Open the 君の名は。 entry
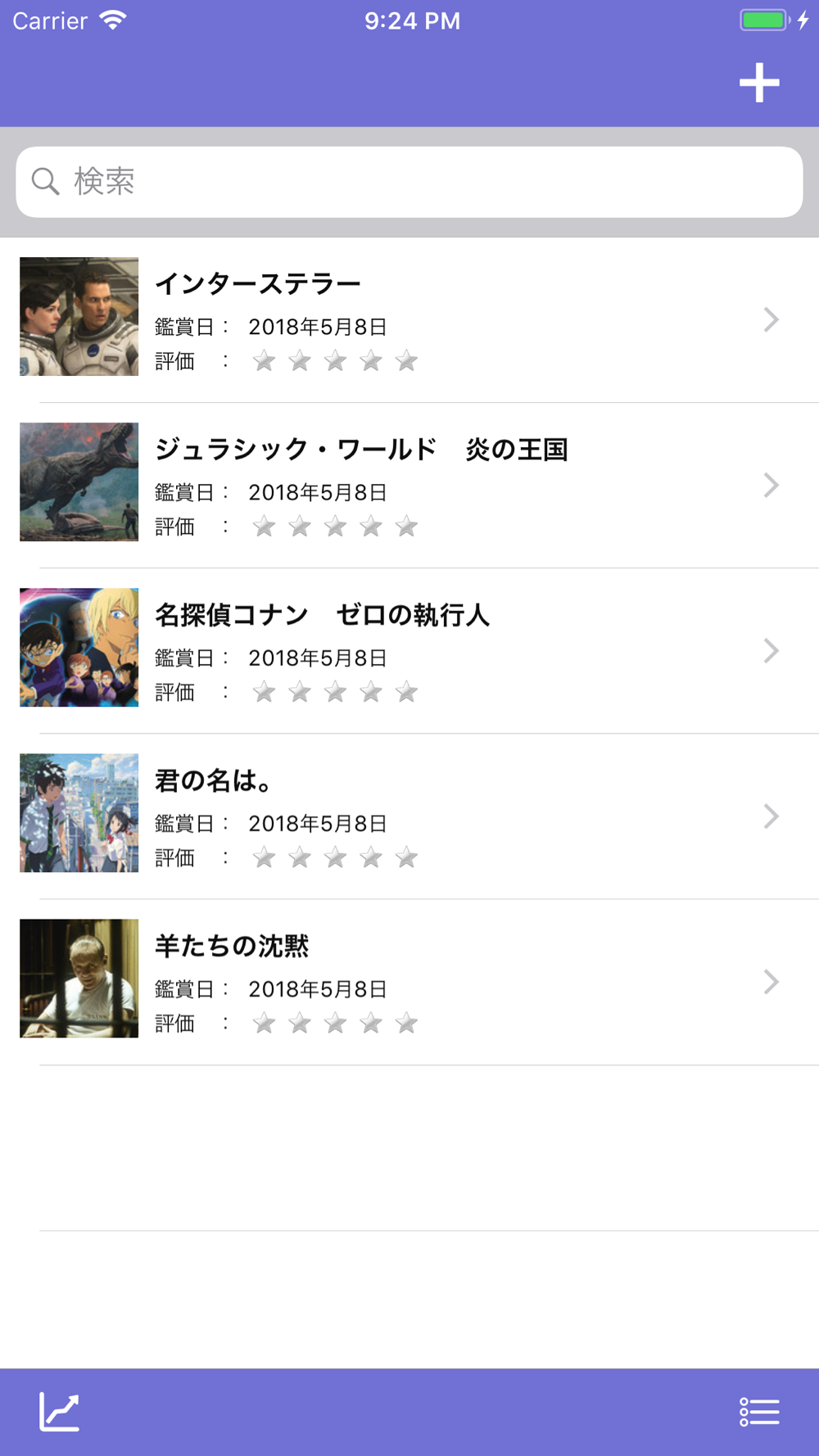The height and width of the screenshot is (1456, 819). pyautogui.click(x=409, y=816)
